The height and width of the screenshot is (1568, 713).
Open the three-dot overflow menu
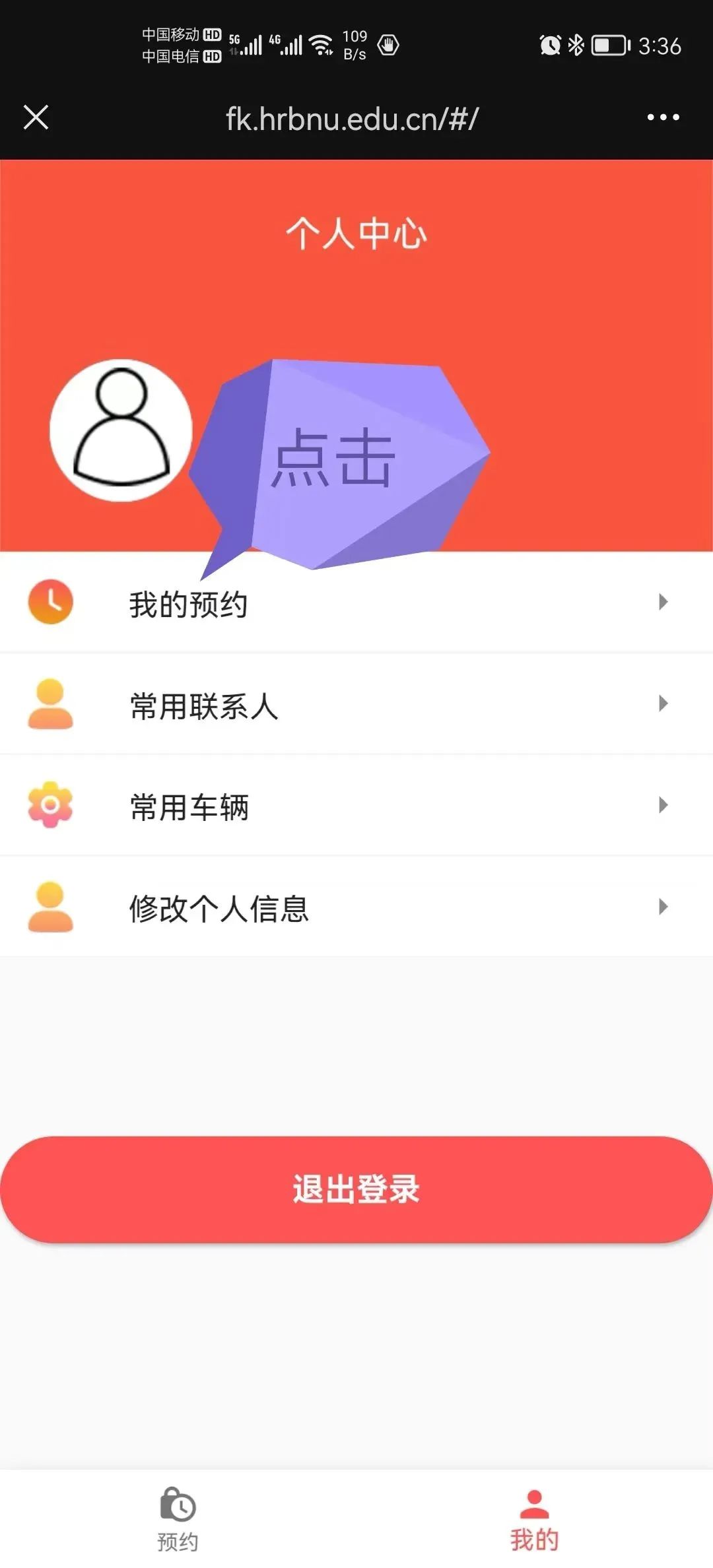663,117
